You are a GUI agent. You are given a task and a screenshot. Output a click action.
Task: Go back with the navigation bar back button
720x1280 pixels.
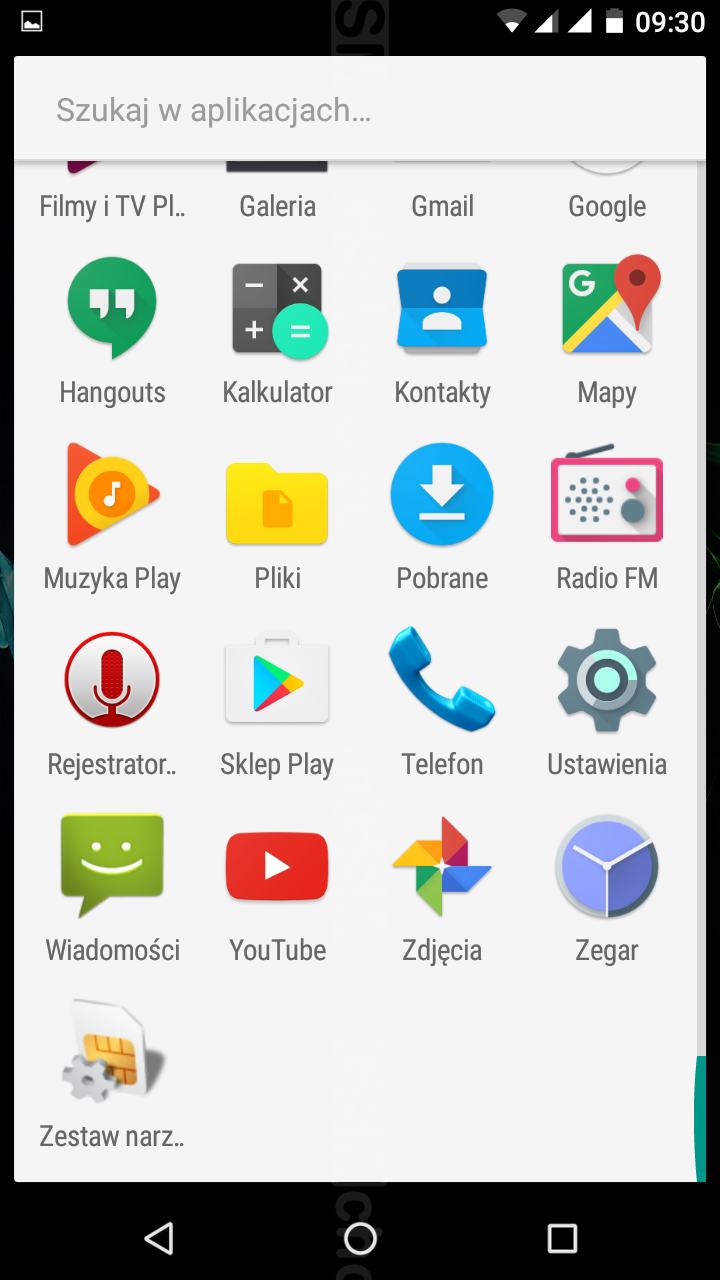click(x=159, y=1238)
